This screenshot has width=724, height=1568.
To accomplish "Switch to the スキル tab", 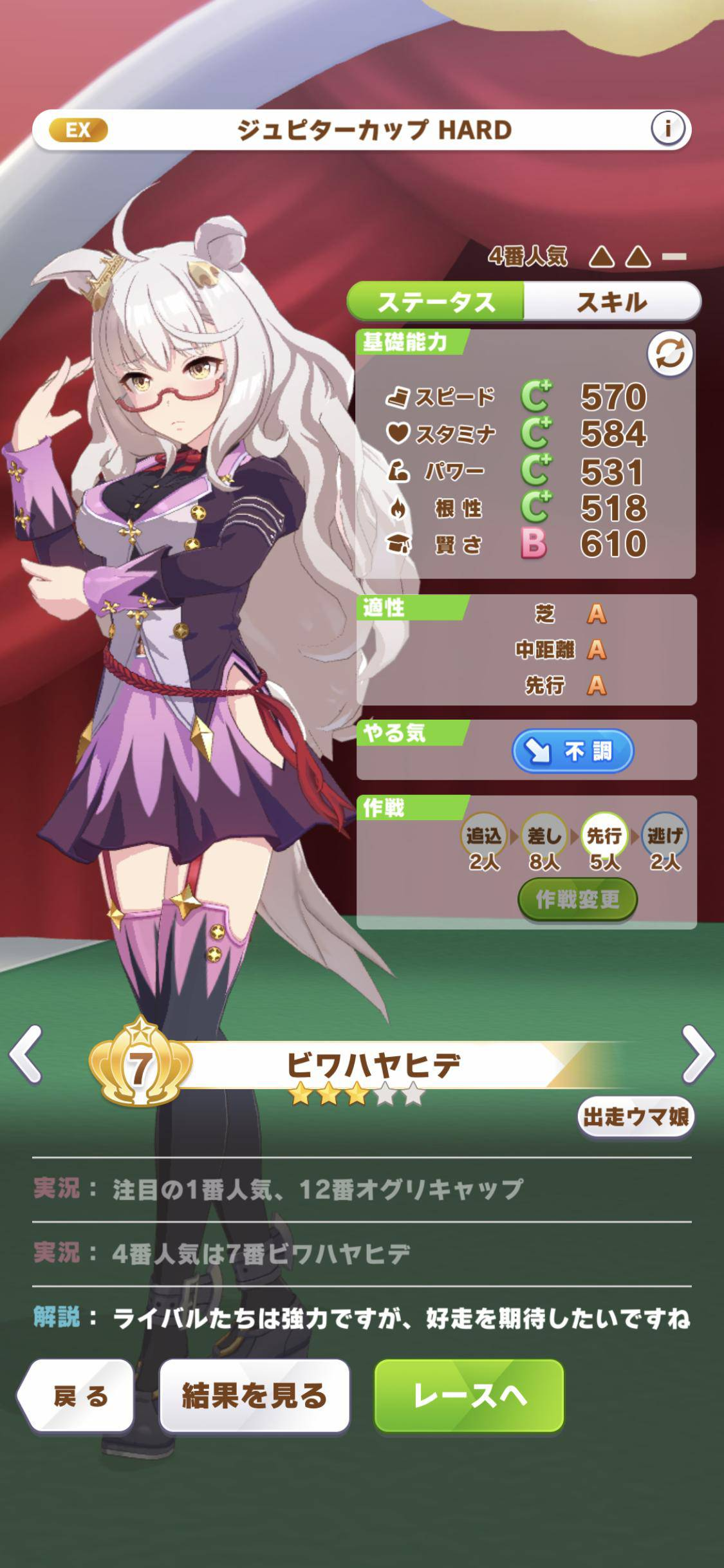I will pos(612,301).
